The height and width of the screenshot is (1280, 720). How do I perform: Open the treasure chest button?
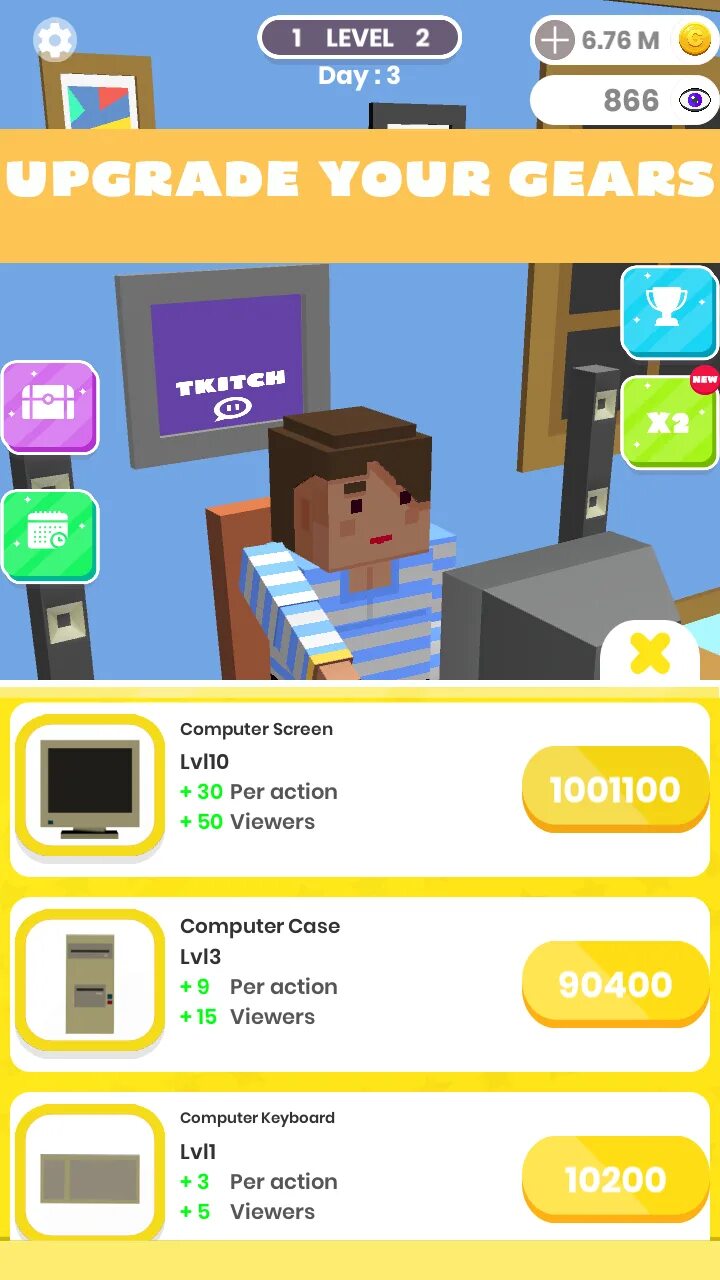pos(50,407)
